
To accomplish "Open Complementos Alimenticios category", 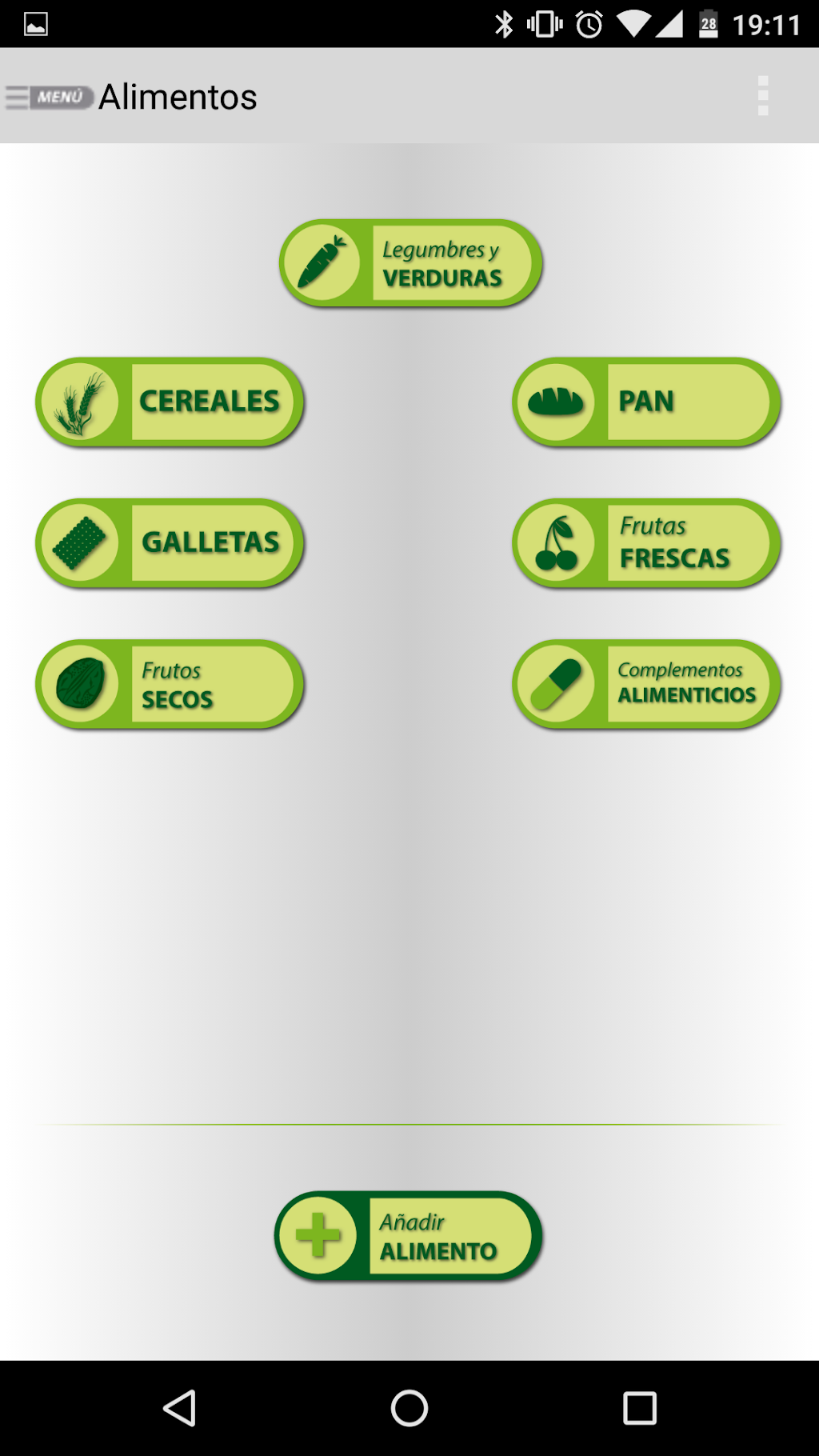I will (x=646, y=684).
